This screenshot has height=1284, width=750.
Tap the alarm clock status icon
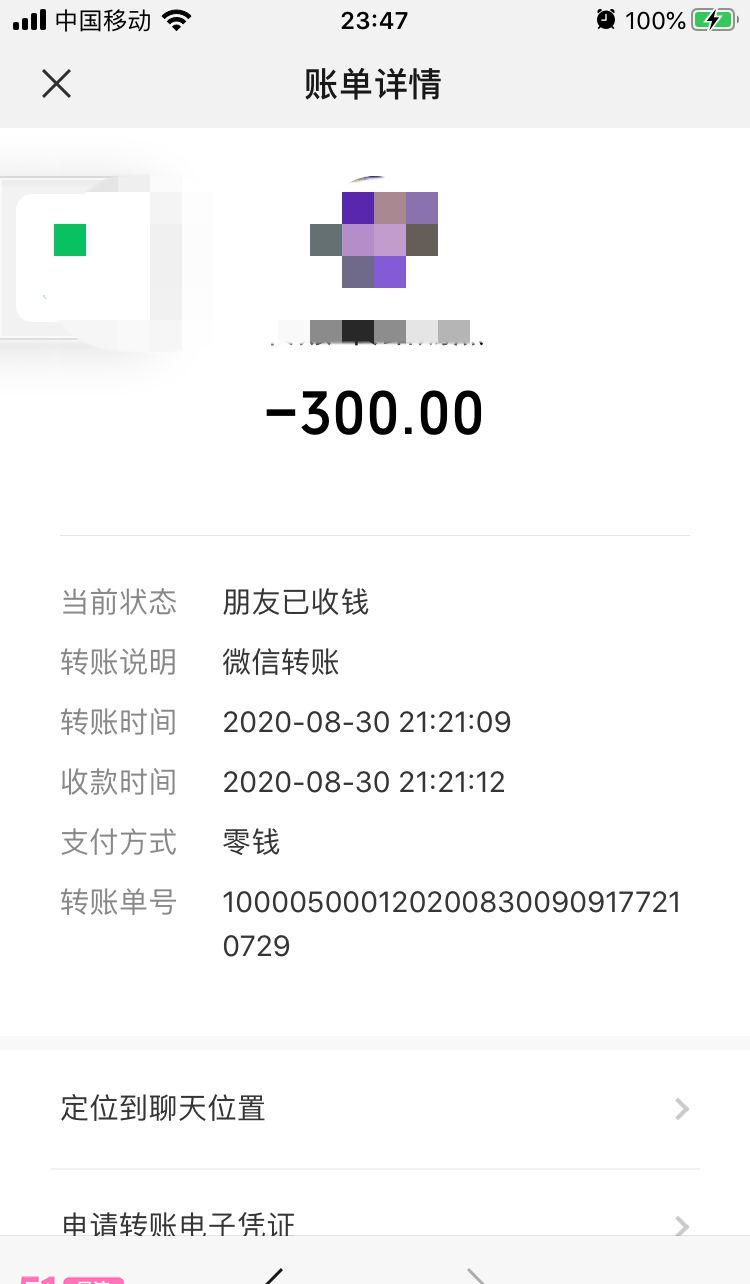pos(604,18)
